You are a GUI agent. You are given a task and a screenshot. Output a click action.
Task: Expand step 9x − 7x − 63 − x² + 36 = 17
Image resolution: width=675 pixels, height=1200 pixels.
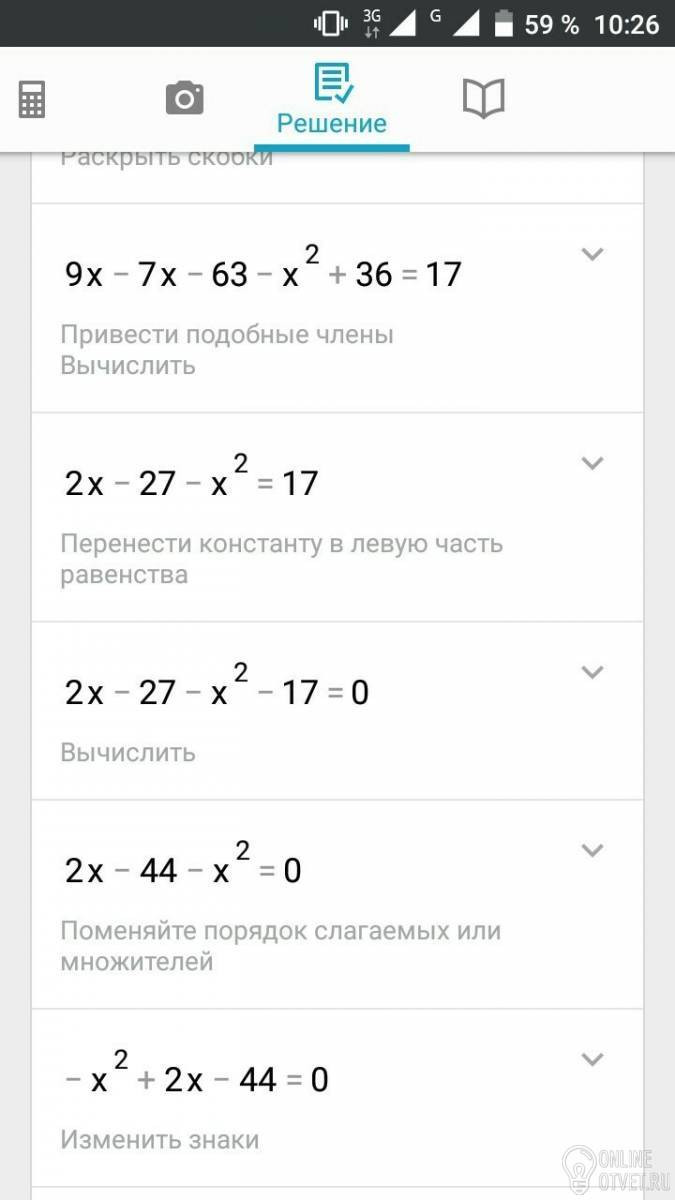point(593,254)
